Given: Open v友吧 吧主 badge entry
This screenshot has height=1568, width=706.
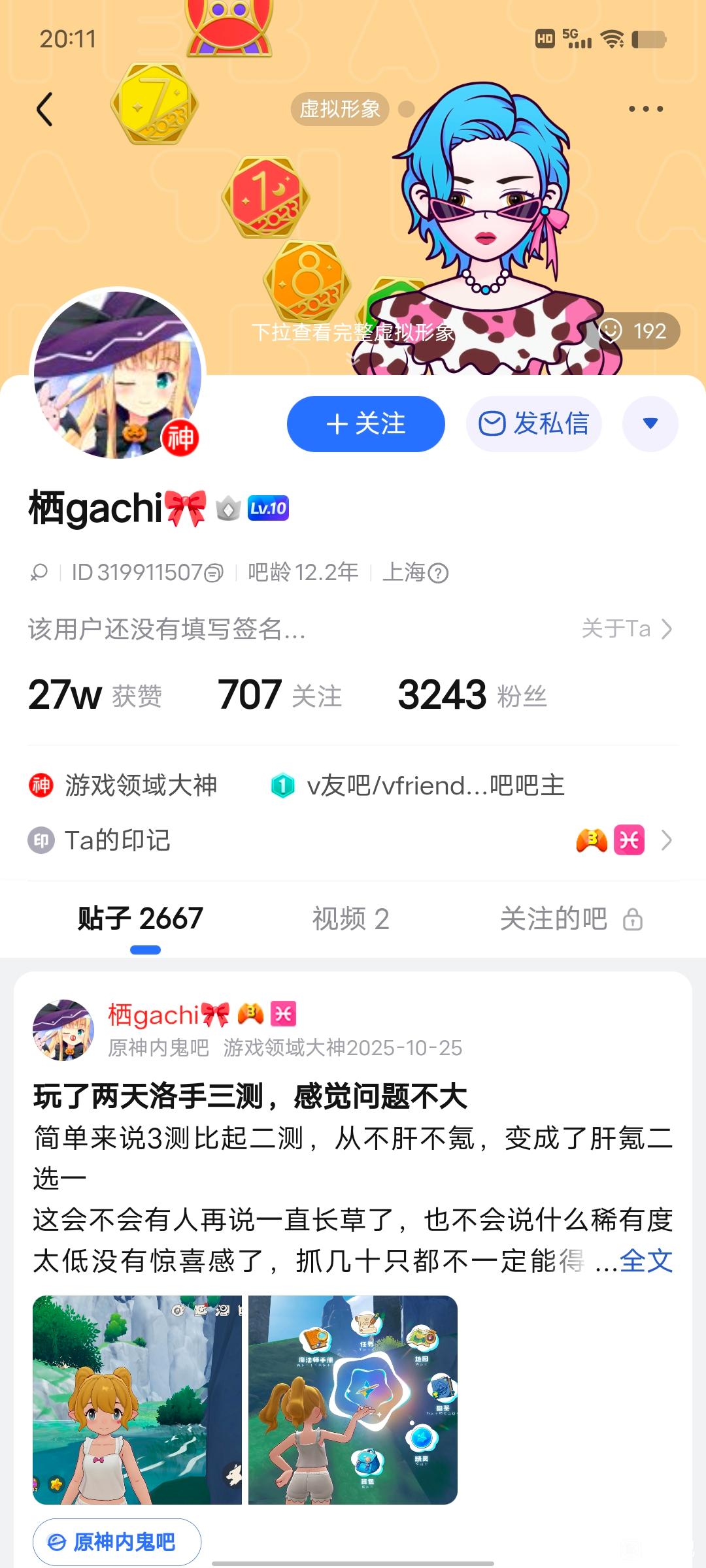Looking at the screenshot, I should (x=418, y=785).
